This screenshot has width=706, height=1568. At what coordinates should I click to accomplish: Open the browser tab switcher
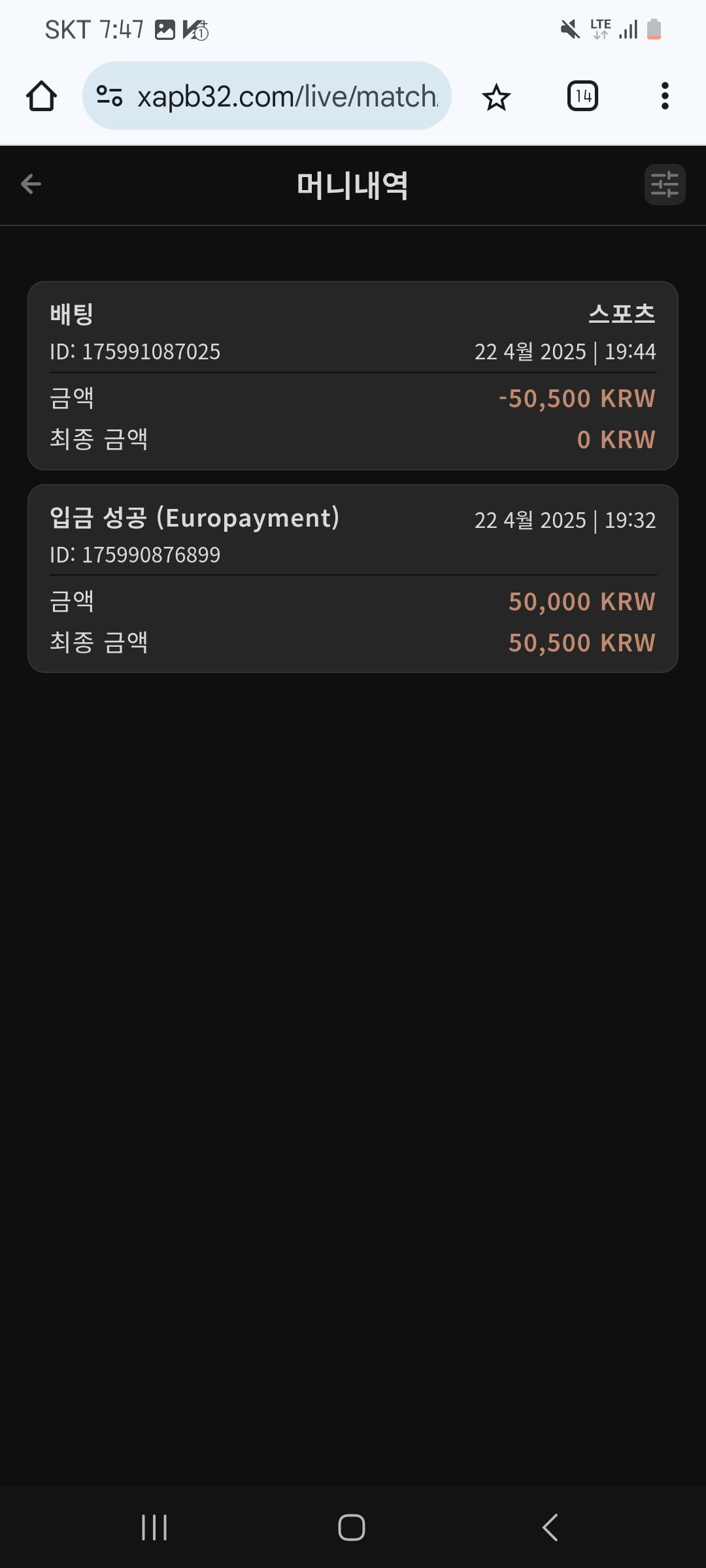582,97
